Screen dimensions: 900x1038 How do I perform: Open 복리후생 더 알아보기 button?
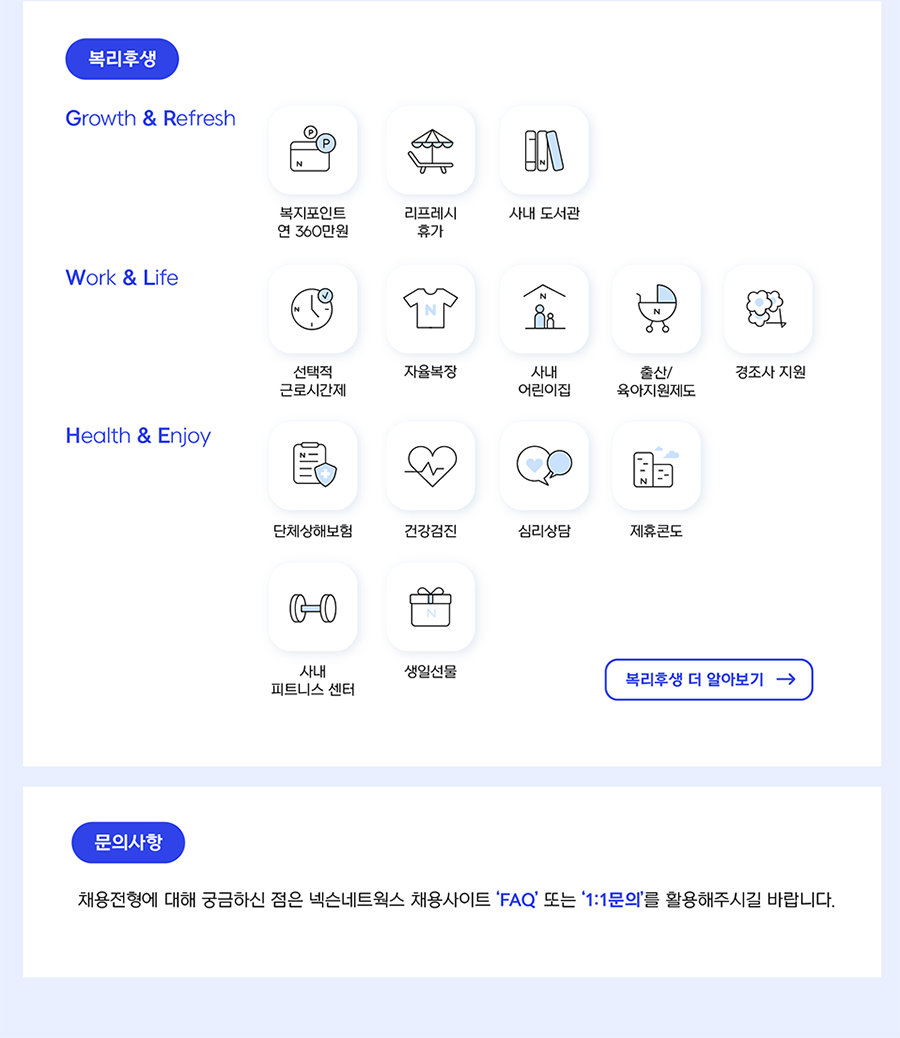pos(708,680)
